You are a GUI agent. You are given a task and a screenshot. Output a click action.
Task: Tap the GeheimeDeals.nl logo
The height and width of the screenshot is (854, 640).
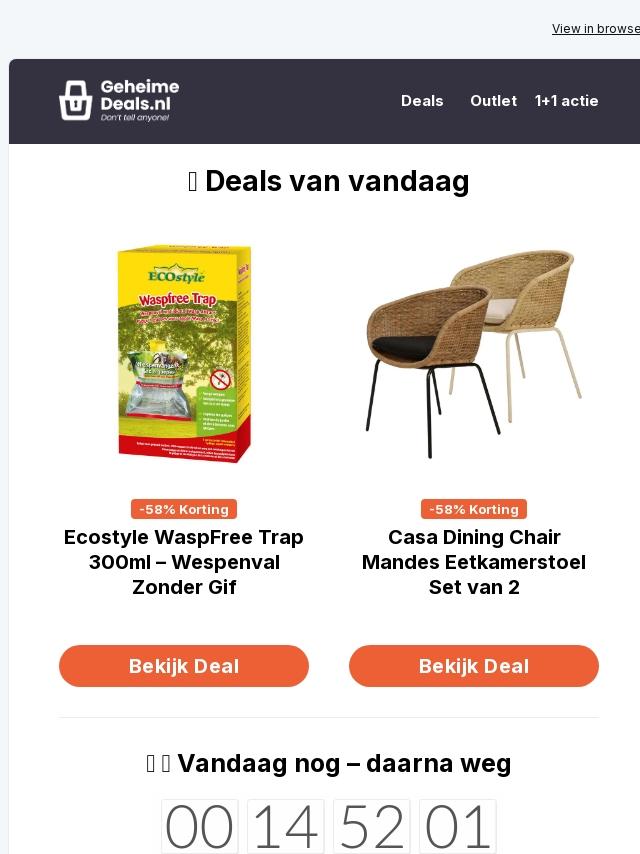pyautogui.click(x=119, y=101)
